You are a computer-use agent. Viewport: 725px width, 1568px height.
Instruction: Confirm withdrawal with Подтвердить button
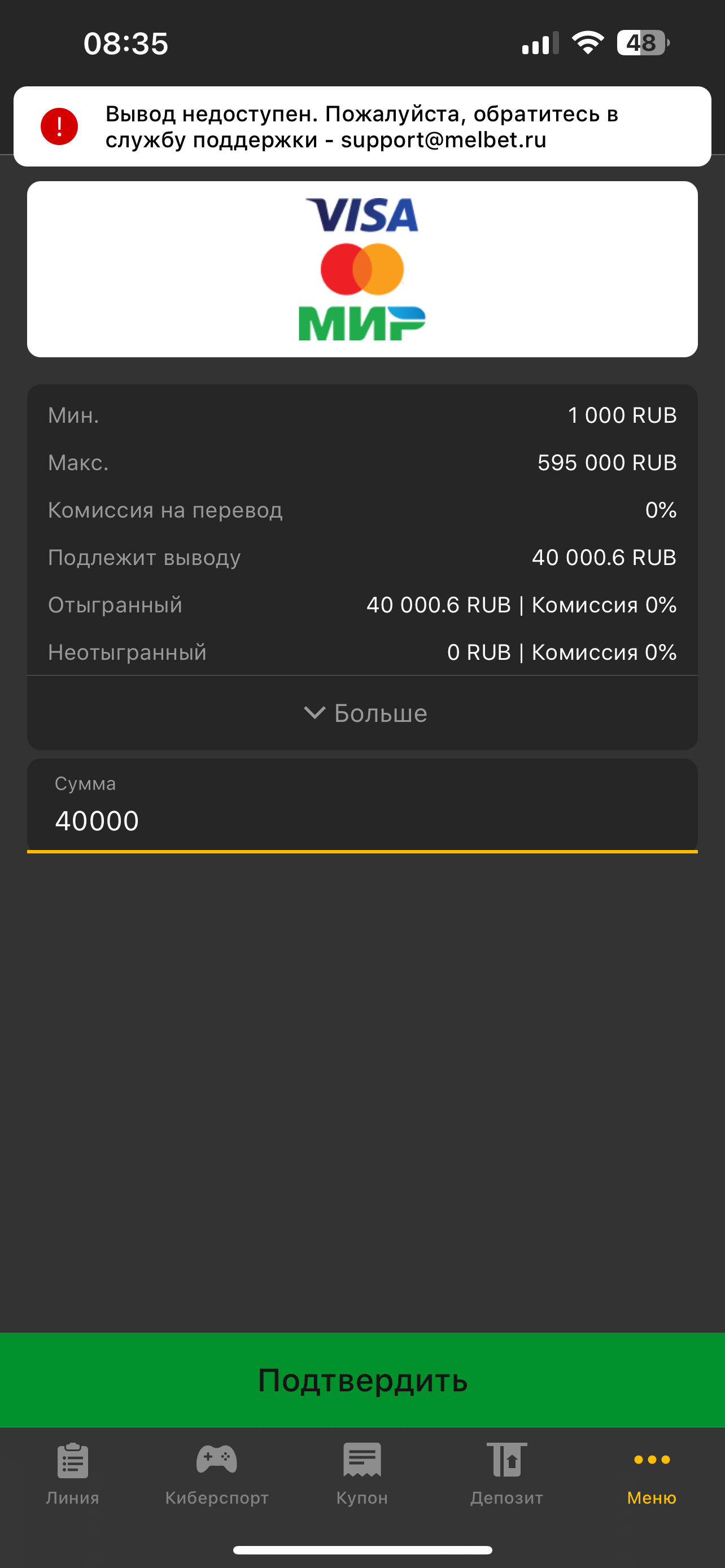tap(363, 1380)
